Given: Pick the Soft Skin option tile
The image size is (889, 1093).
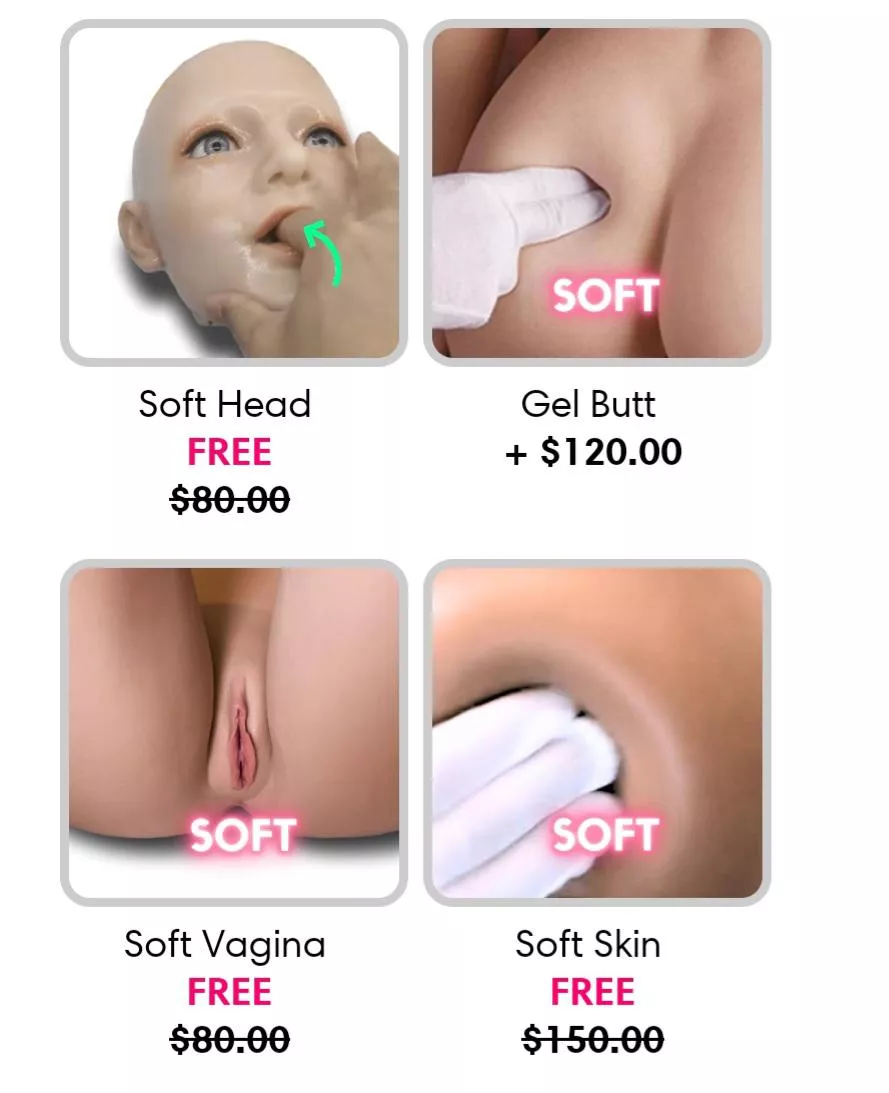Looking at the screenshot, I should pyautogui.click(x=596, y=732).
